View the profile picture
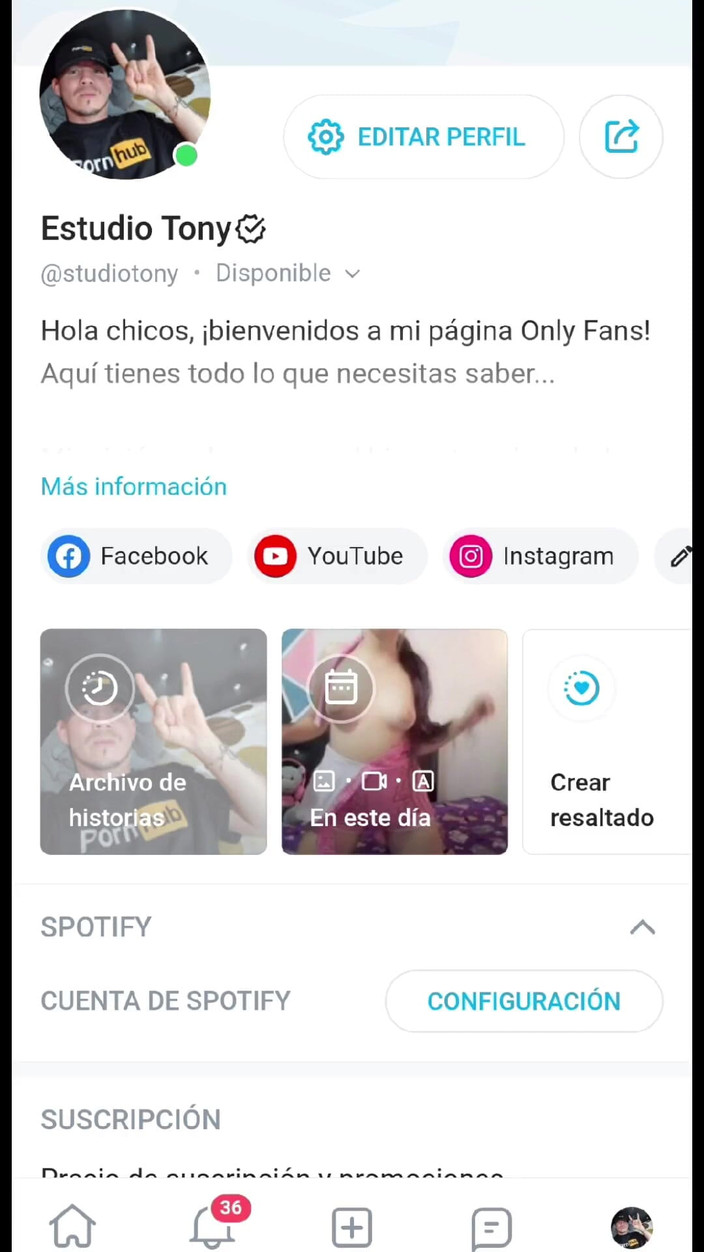704x1252 pixels. [124, 95]
